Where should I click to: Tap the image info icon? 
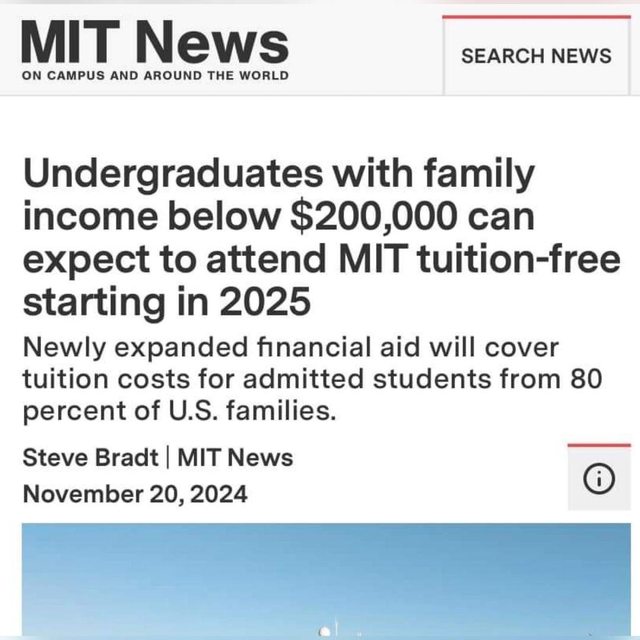[598, 479]
